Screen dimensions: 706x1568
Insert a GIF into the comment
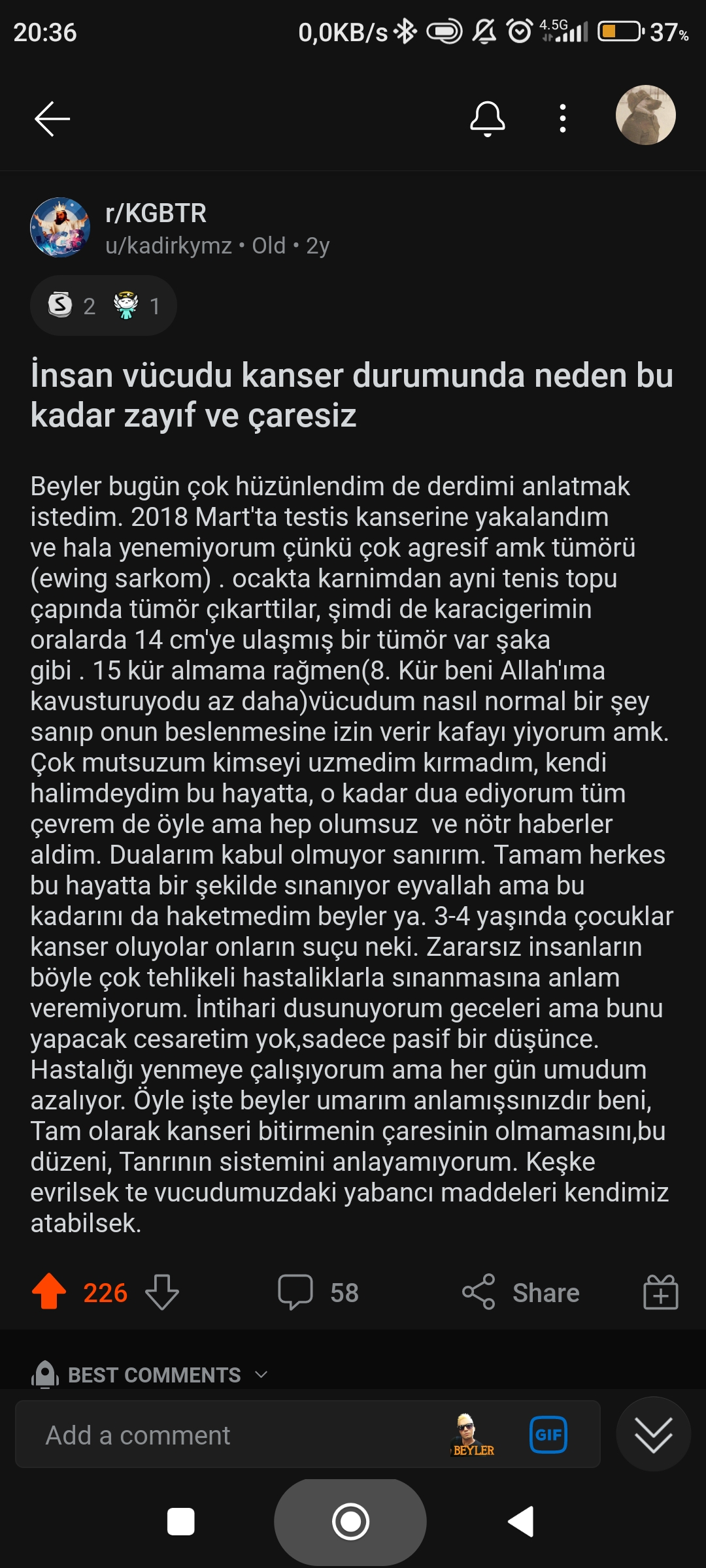(548, 1435)
